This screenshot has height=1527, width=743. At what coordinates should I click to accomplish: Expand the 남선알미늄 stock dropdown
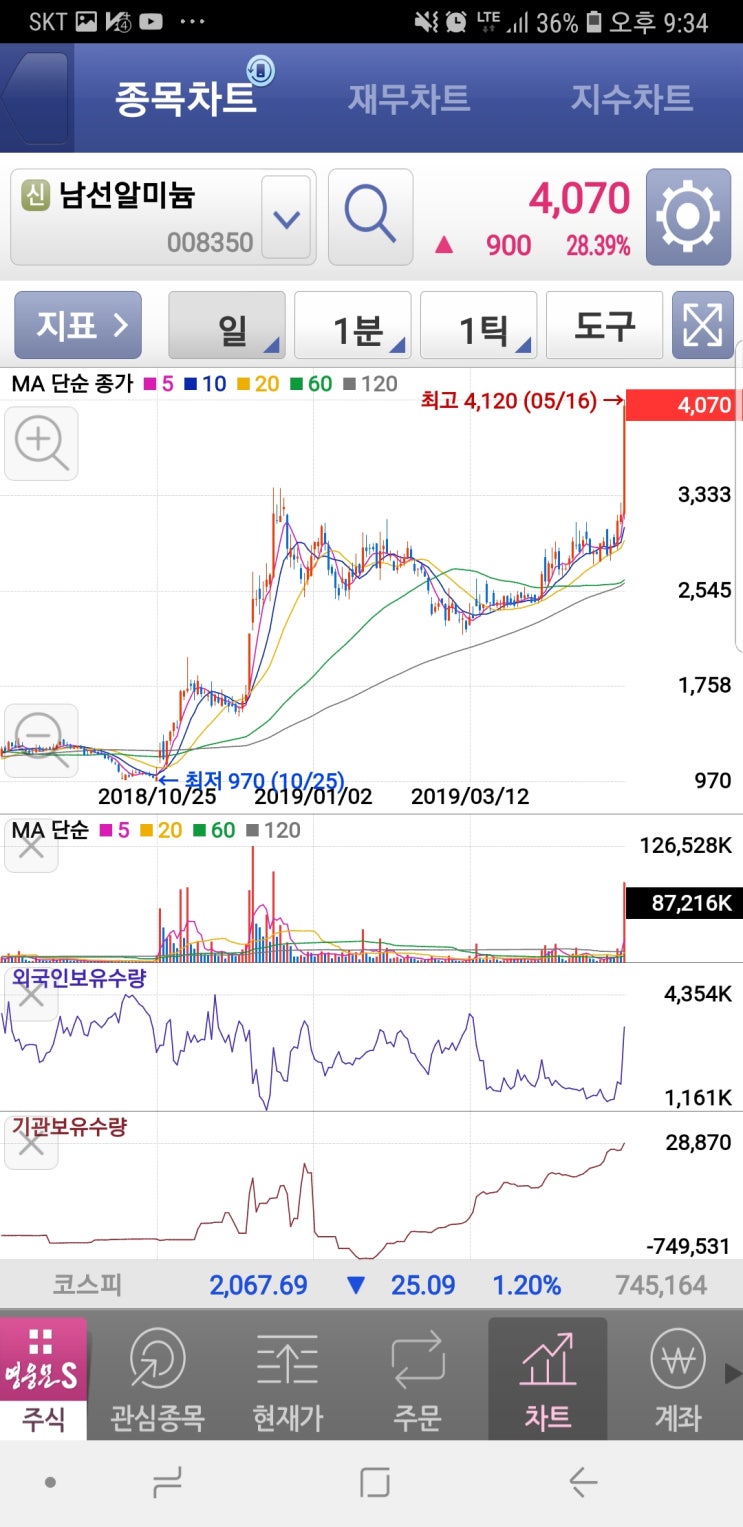[287, 217]
